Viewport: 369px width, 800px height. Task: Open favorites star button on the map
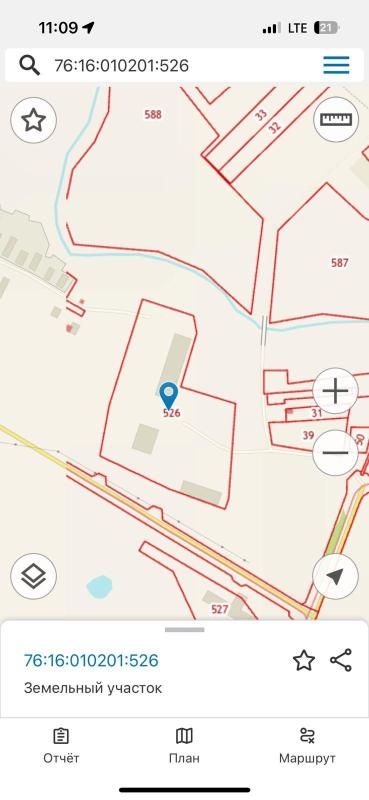click(34, 120)
